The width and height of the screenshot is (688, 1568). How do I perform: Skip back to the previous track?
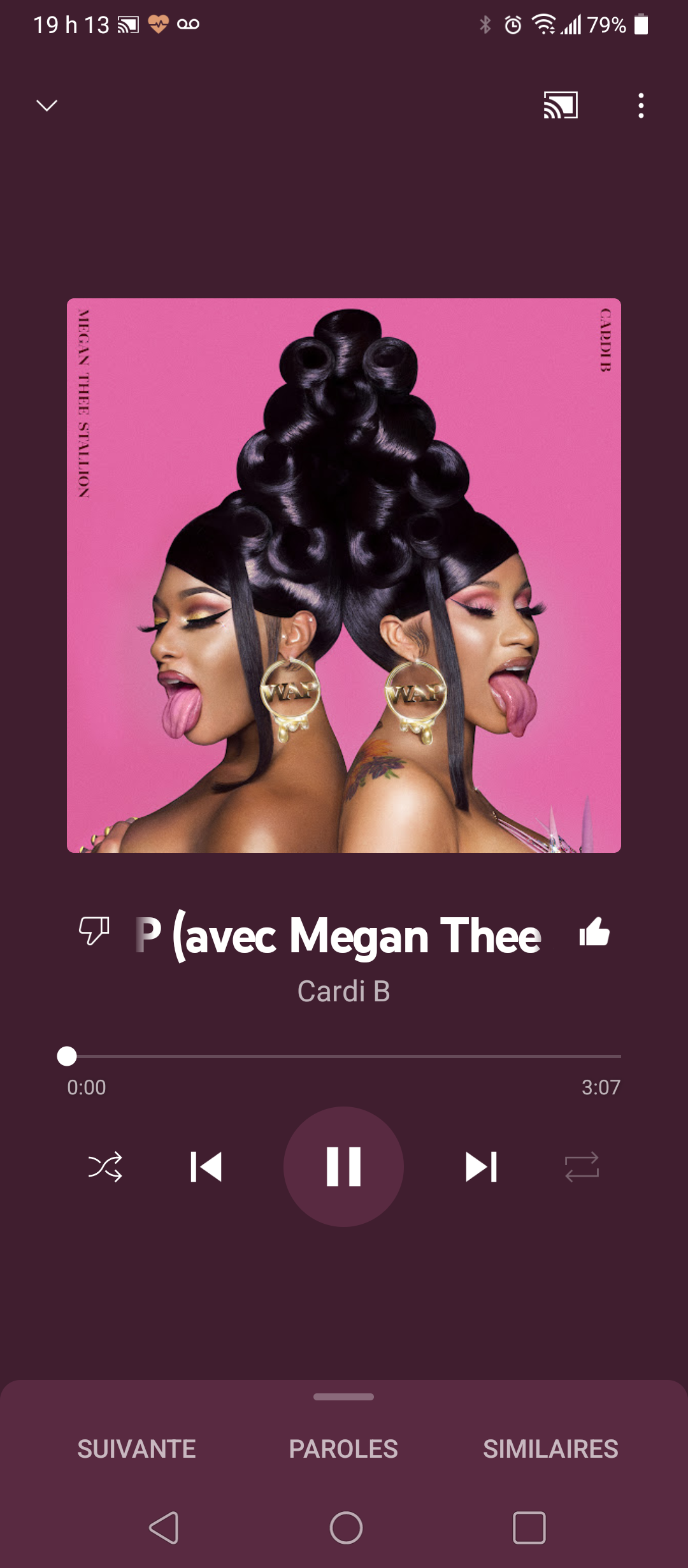[x=206, y=1166]
